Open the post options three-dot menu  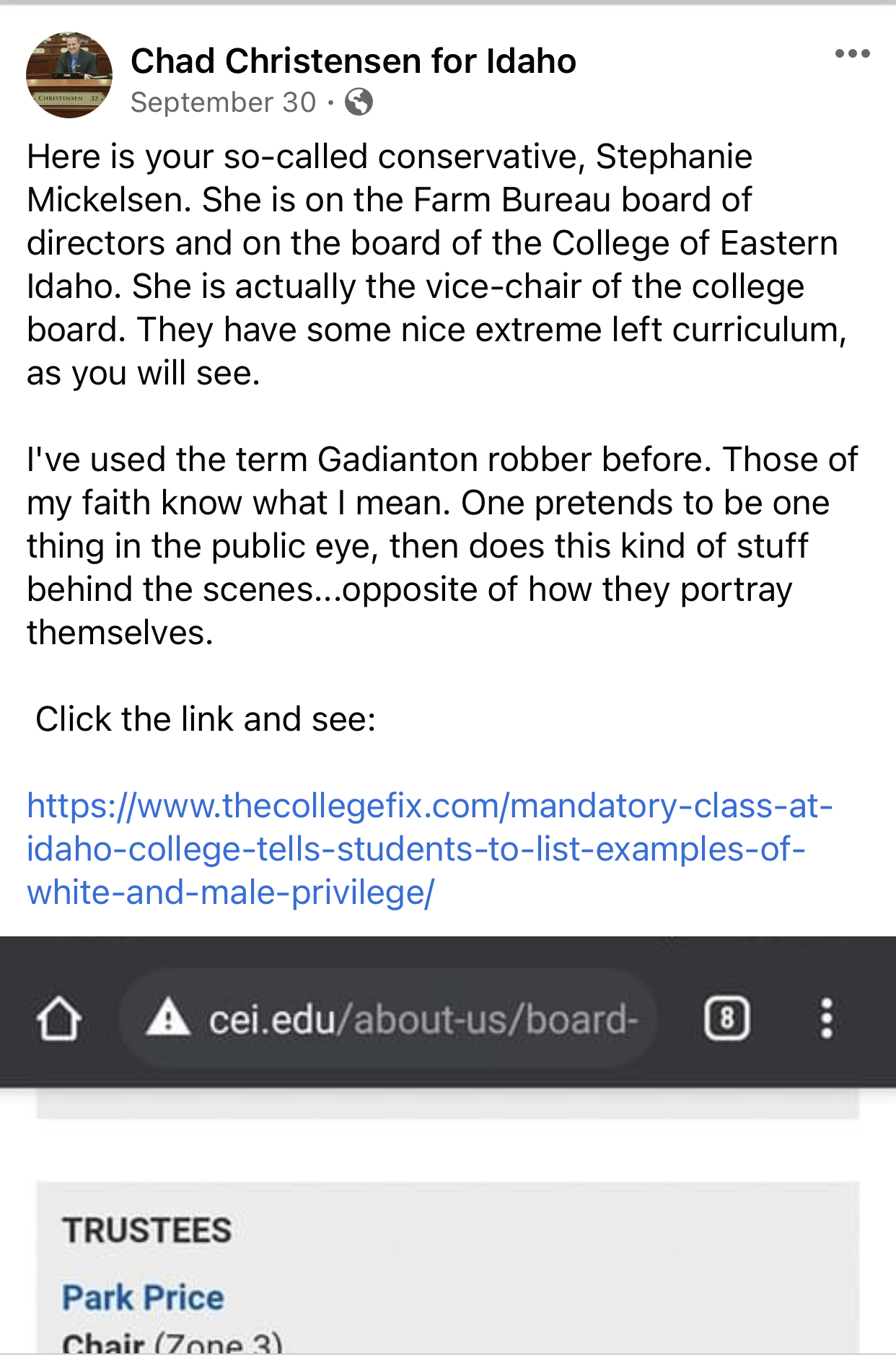[851, 52]
